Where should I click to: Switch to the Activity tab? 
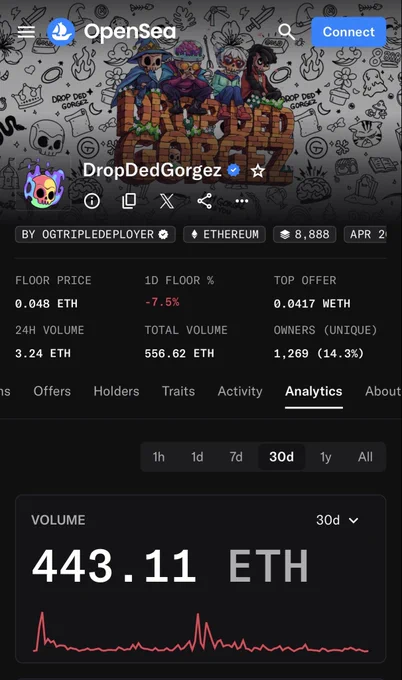point(240,391)
